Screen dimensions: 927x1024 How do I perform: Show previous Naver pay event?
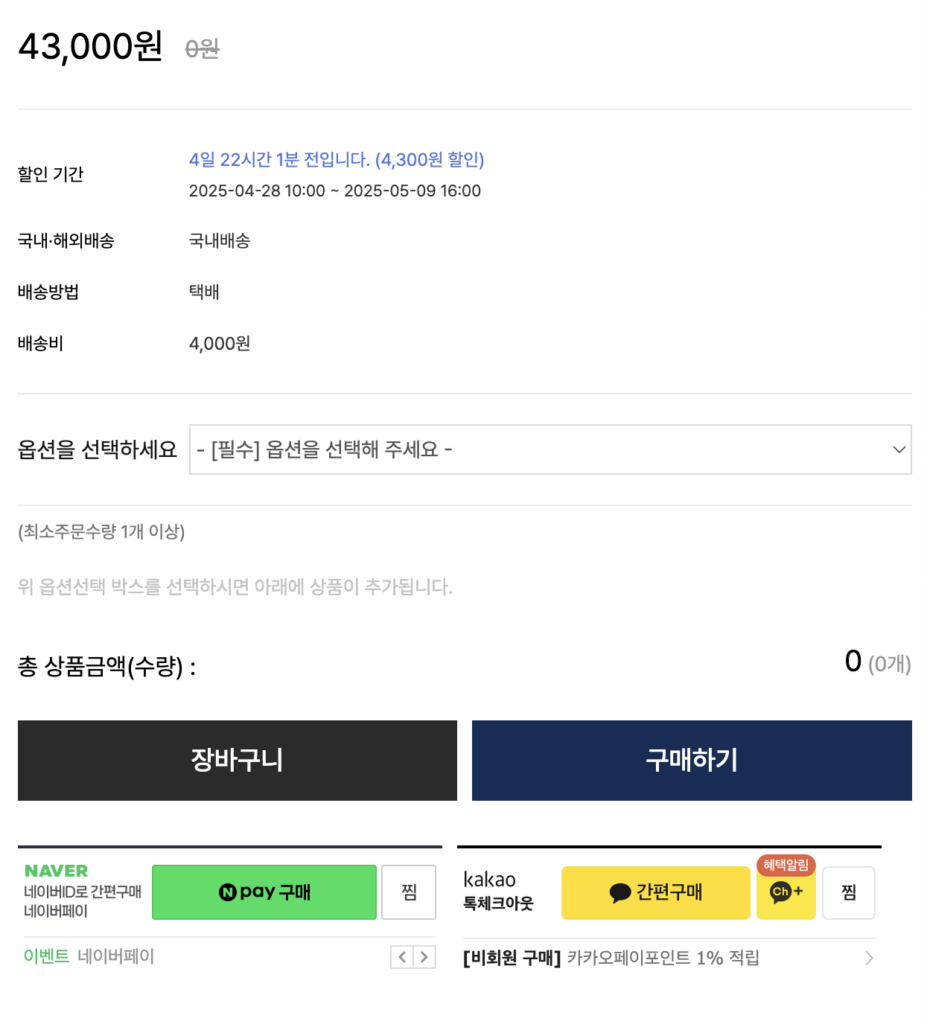pyautogui.click(x=402, y=957)
